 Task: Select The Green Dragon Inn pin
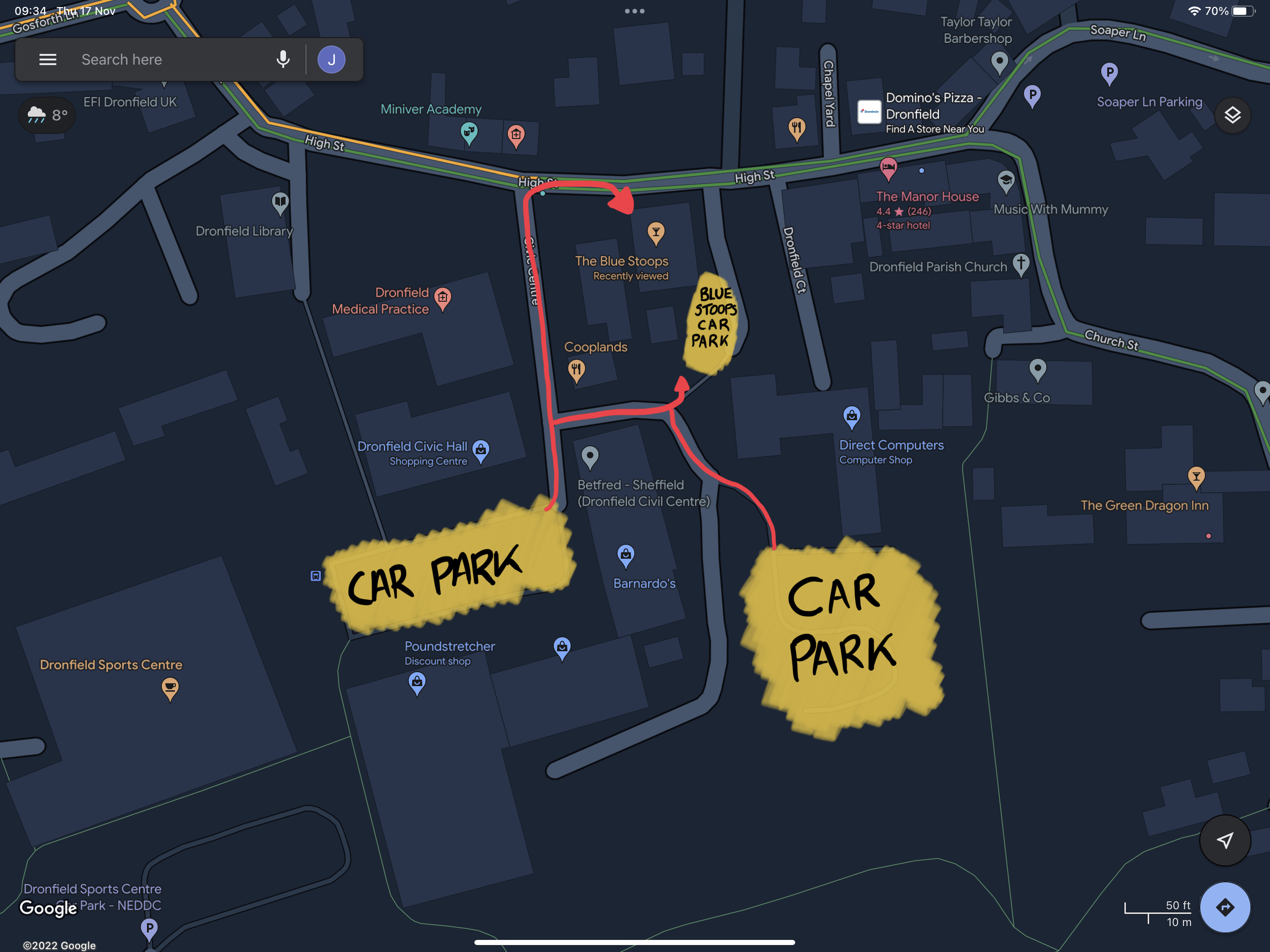pyautogui.click(x=1196, y=476)
